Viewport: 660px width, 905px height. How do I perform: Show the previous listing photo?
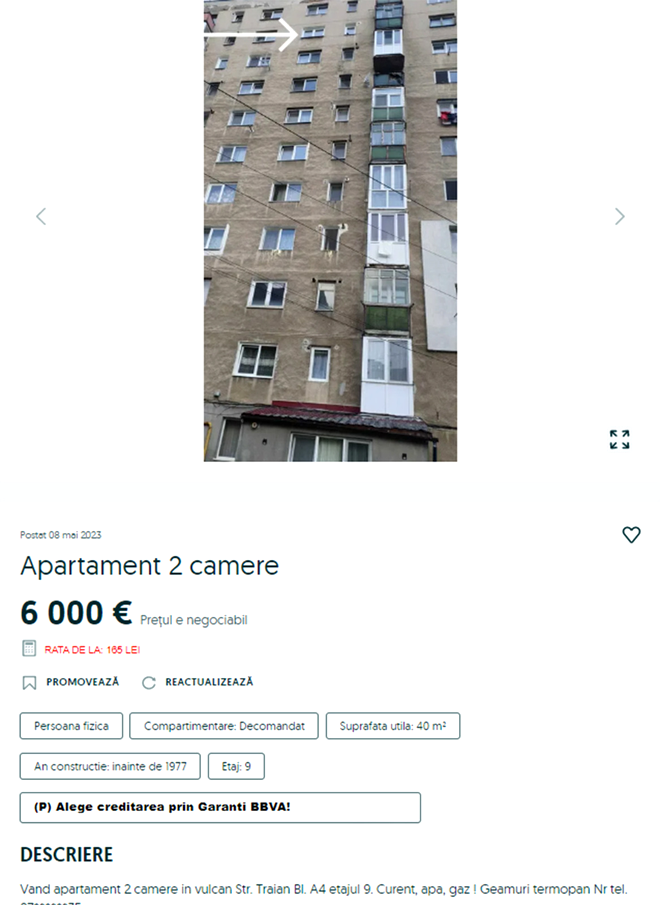click(41, 216)
